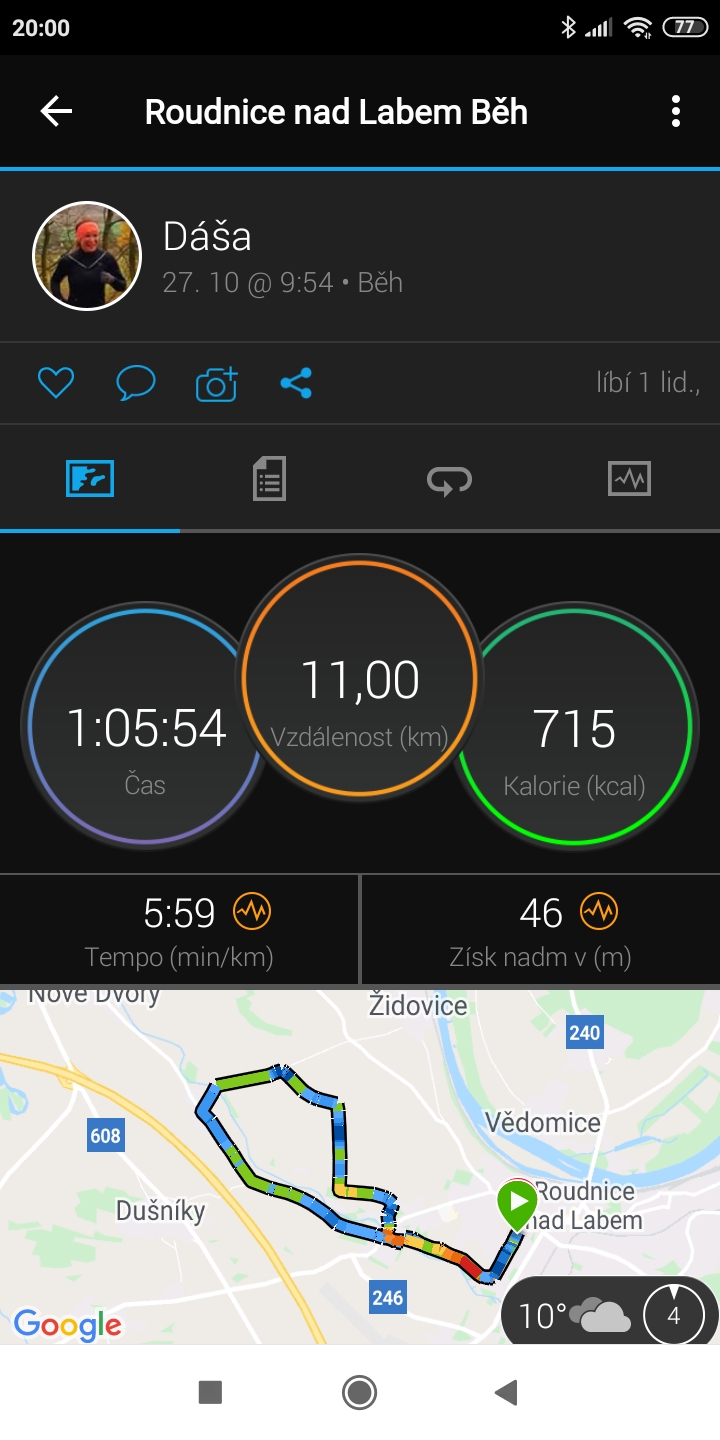The width and height of the screenshot is (720, 1440).
Task: Switch to the details list tab
Action: click(269, 479)
